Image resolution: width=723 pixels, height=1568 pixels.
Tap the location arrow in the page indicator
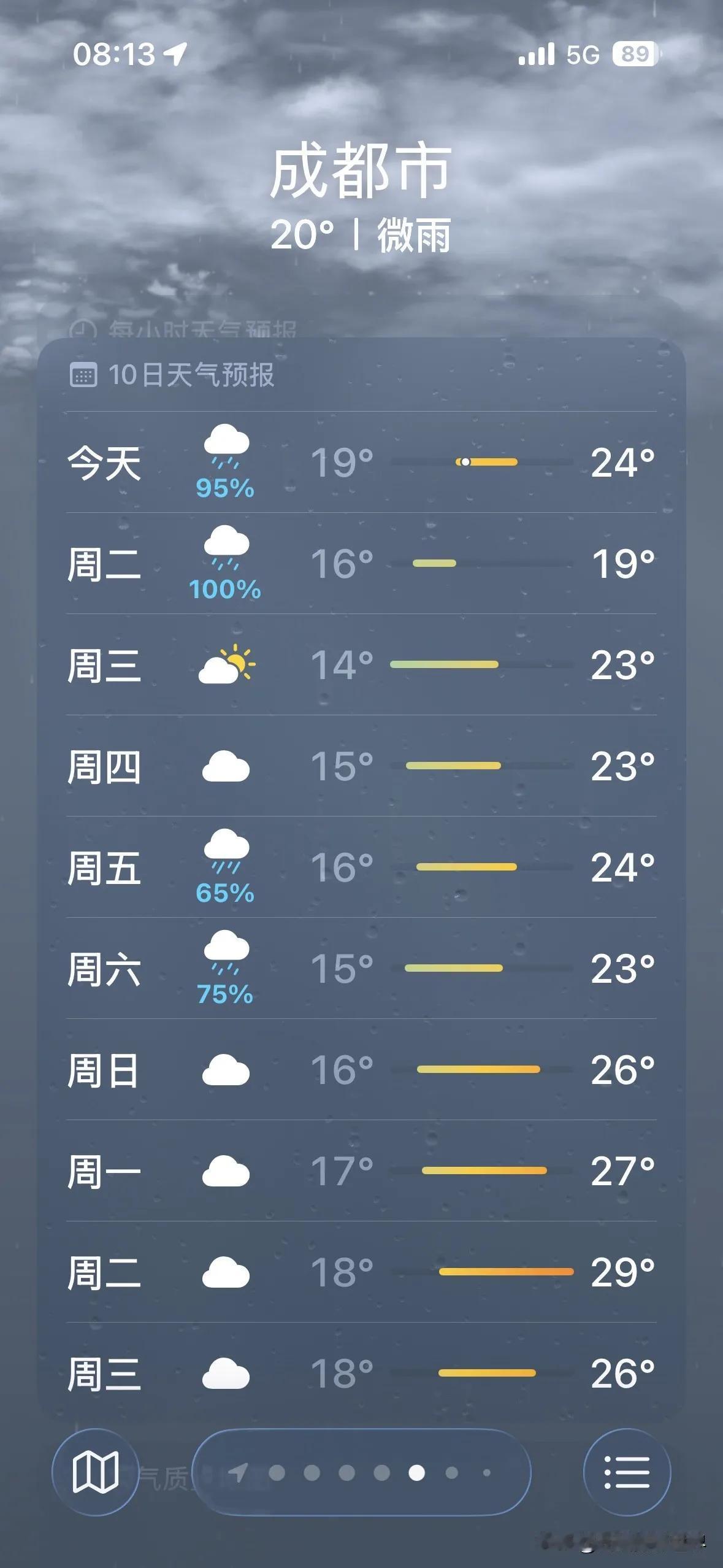click(238, 1473)
